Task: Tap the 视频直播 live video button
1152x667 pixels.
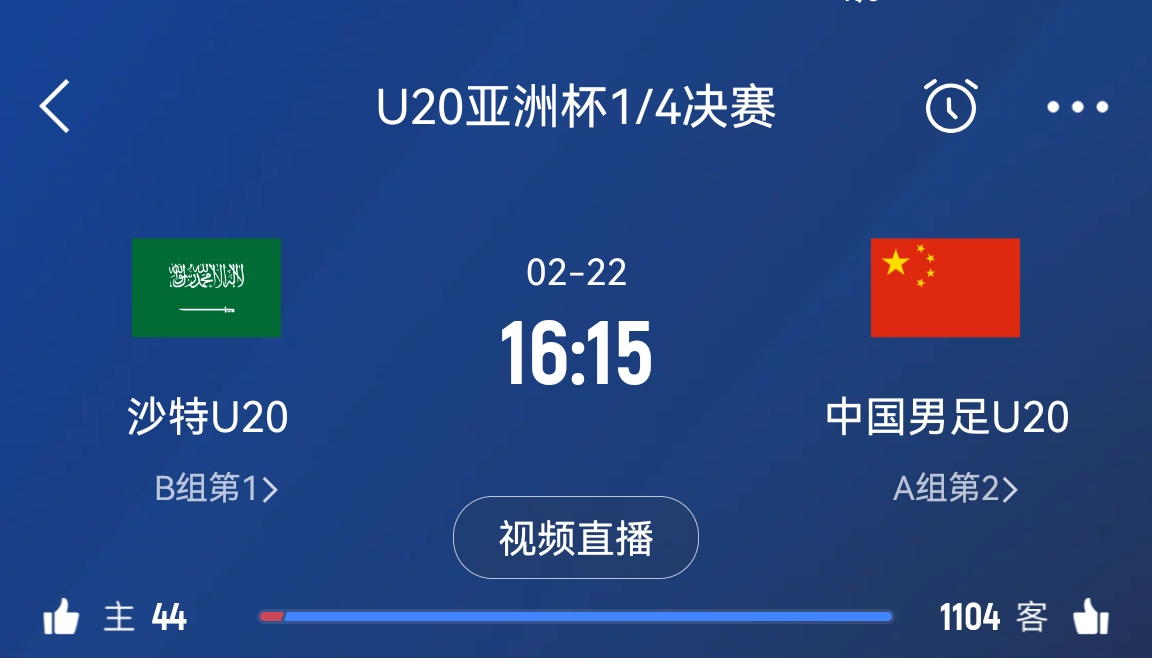Action: (x=575, y=538)
